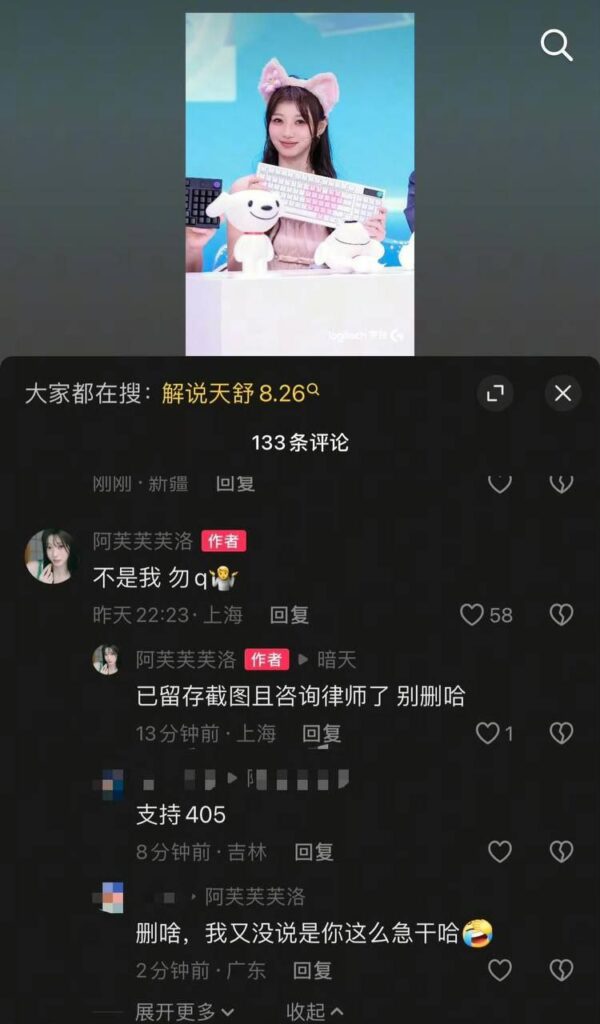
Task: Open search with the magnifier icon
Action: click(x=556, y=45)
